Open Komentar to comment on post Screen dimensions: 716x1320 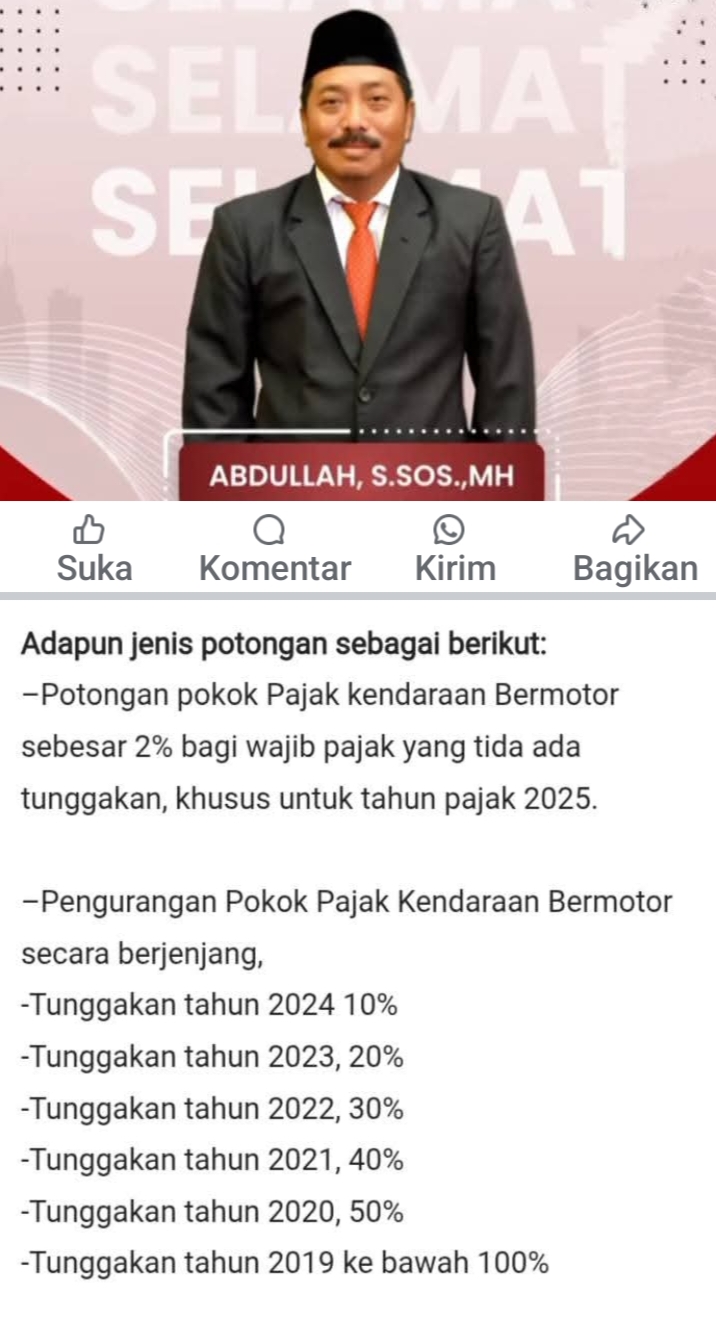click(x=274, y=549)
